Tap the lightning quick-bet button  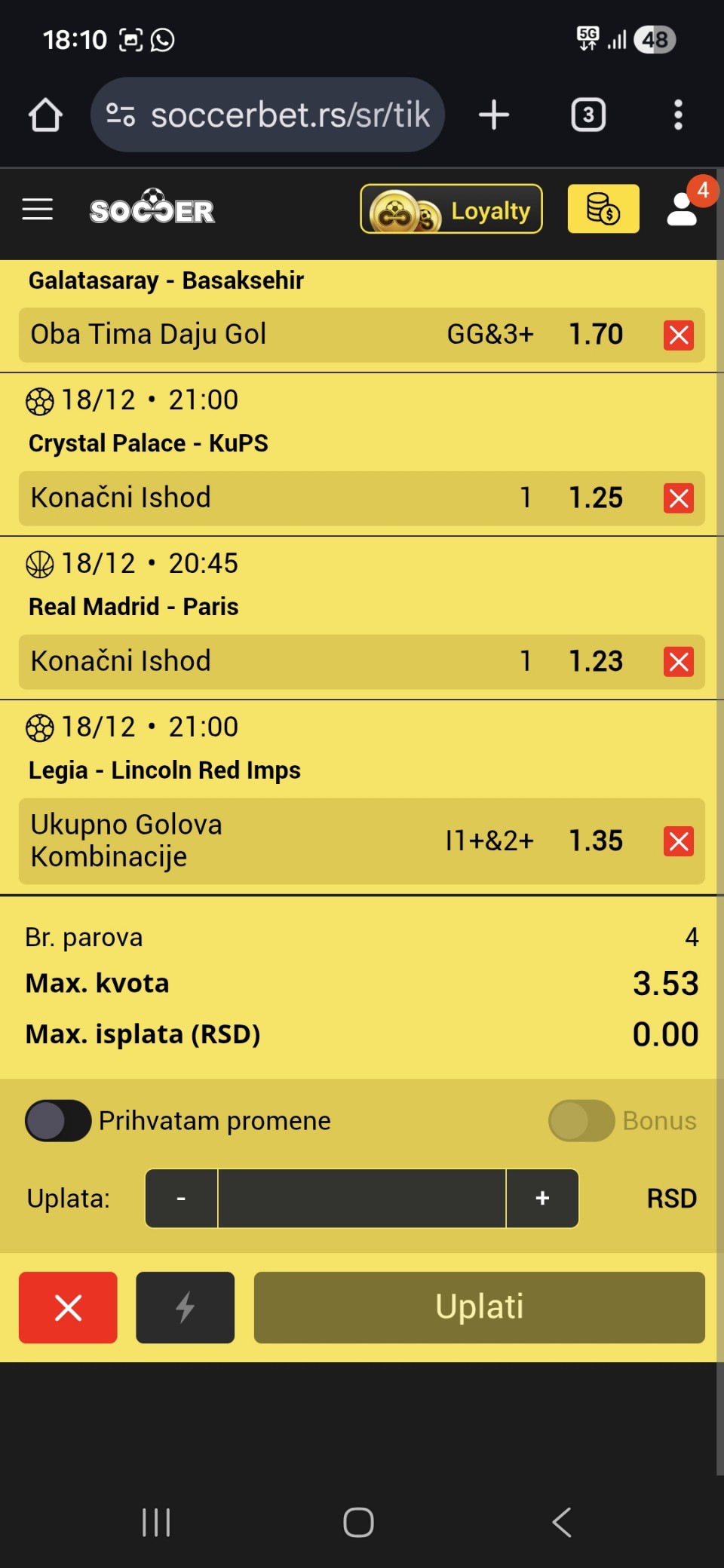(185, 1308)
